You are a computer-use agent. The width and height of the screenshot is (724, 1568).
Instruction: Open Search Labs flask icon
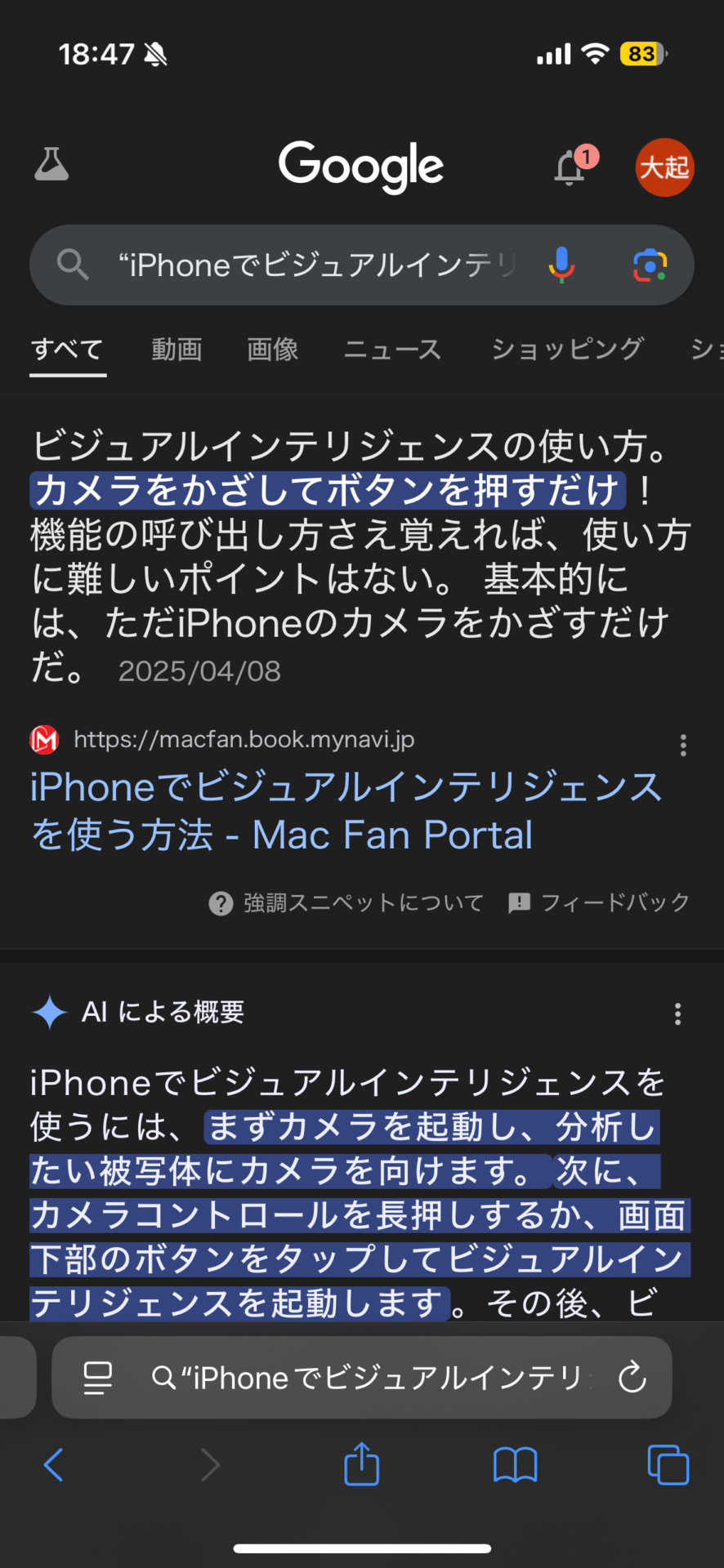click(51, 164)
